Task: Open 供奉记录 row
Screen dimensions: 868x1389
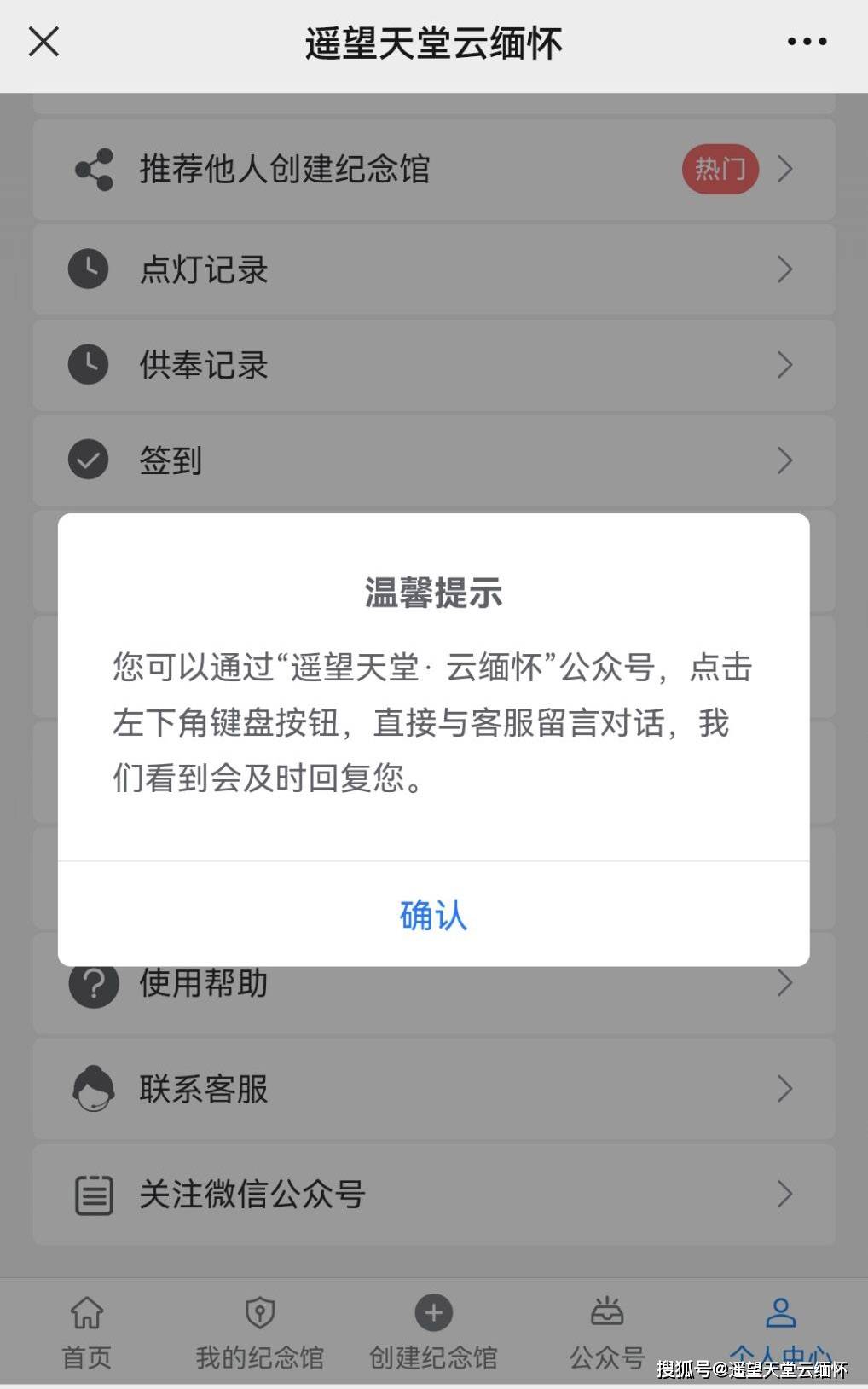Action: pos(433,365)
